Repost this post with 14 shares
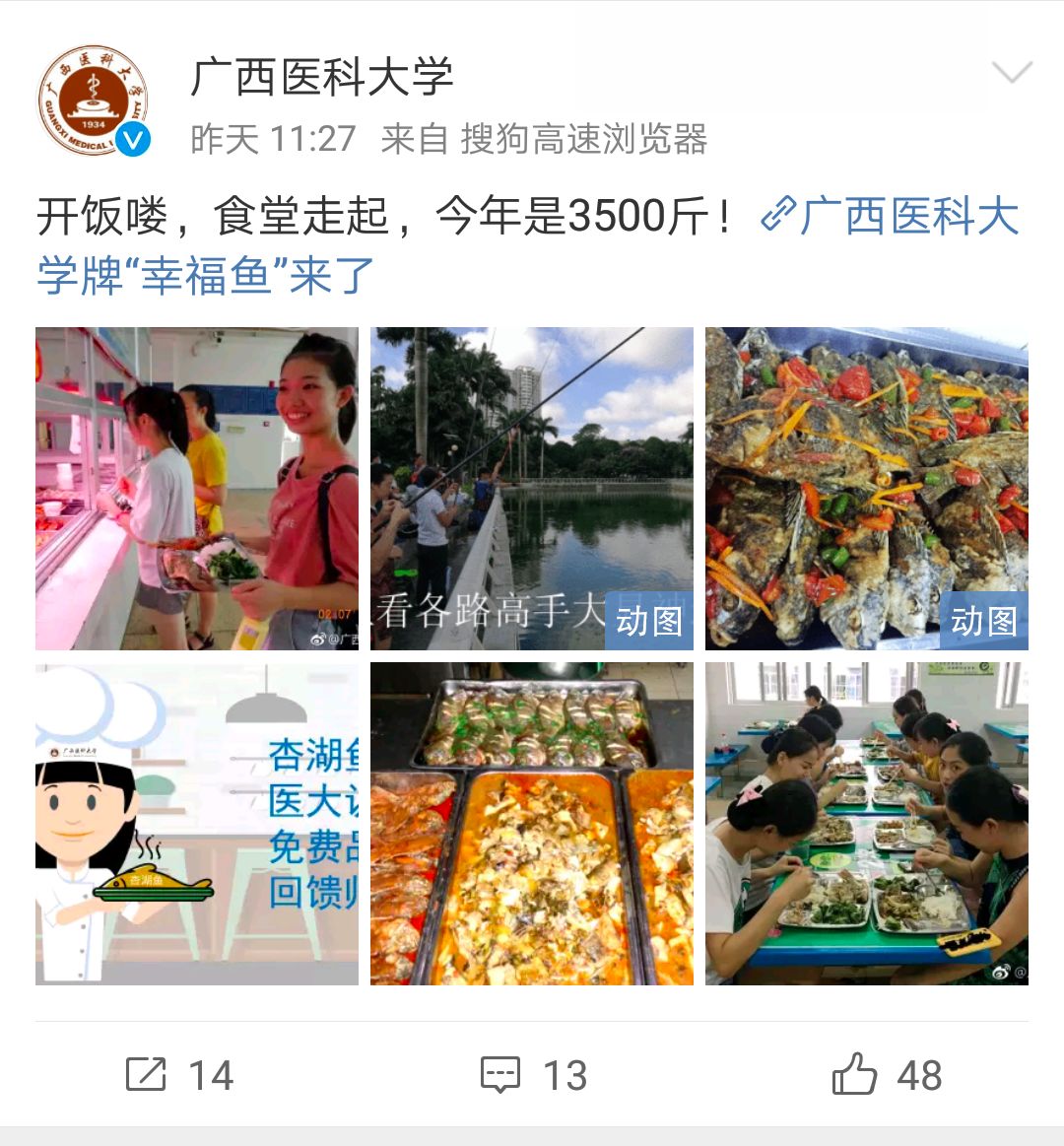Screen dimensions: 1064x1146 [x=179, y=1075]
